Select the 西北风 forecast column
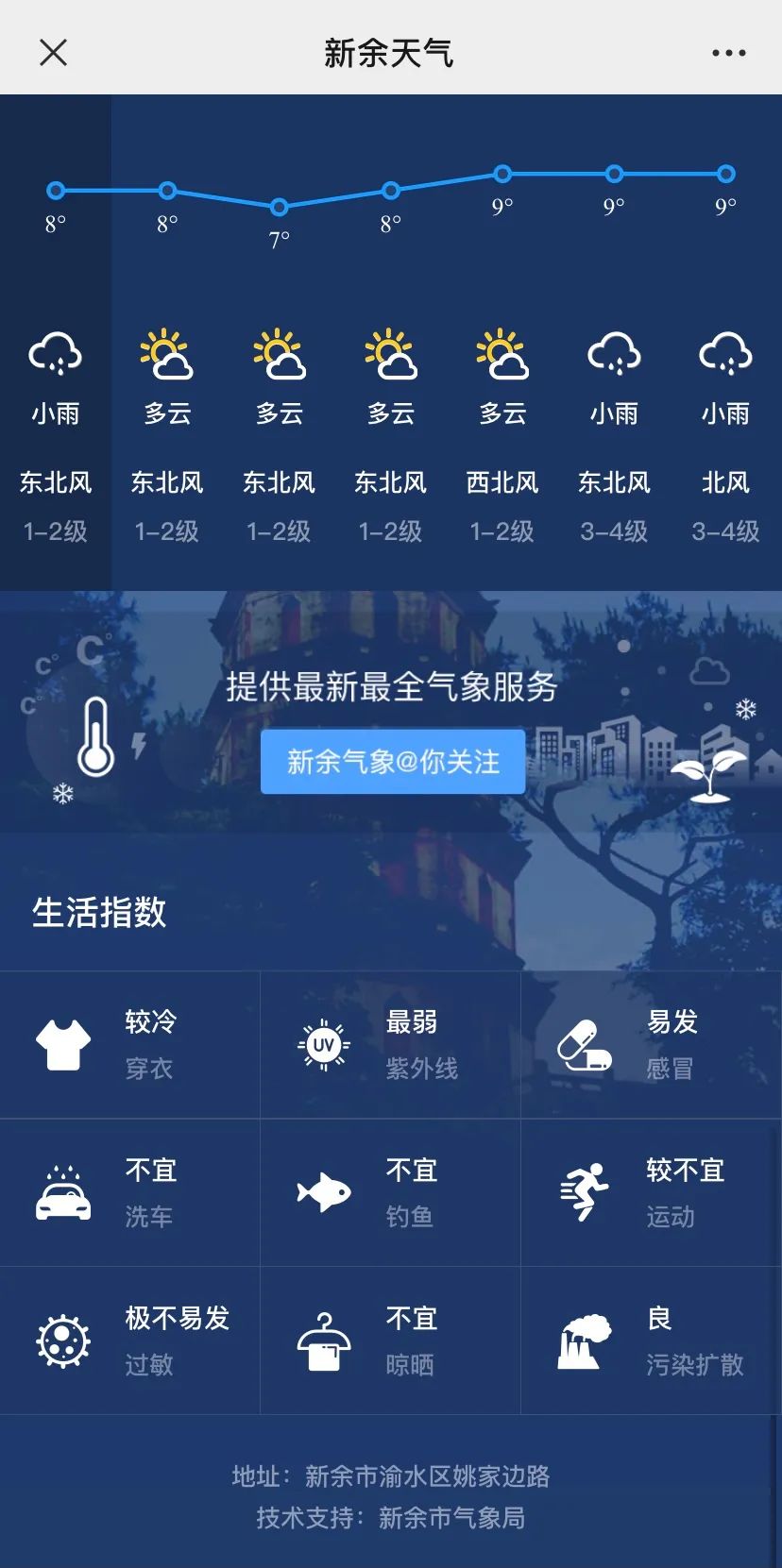 (x=501, y=425)
